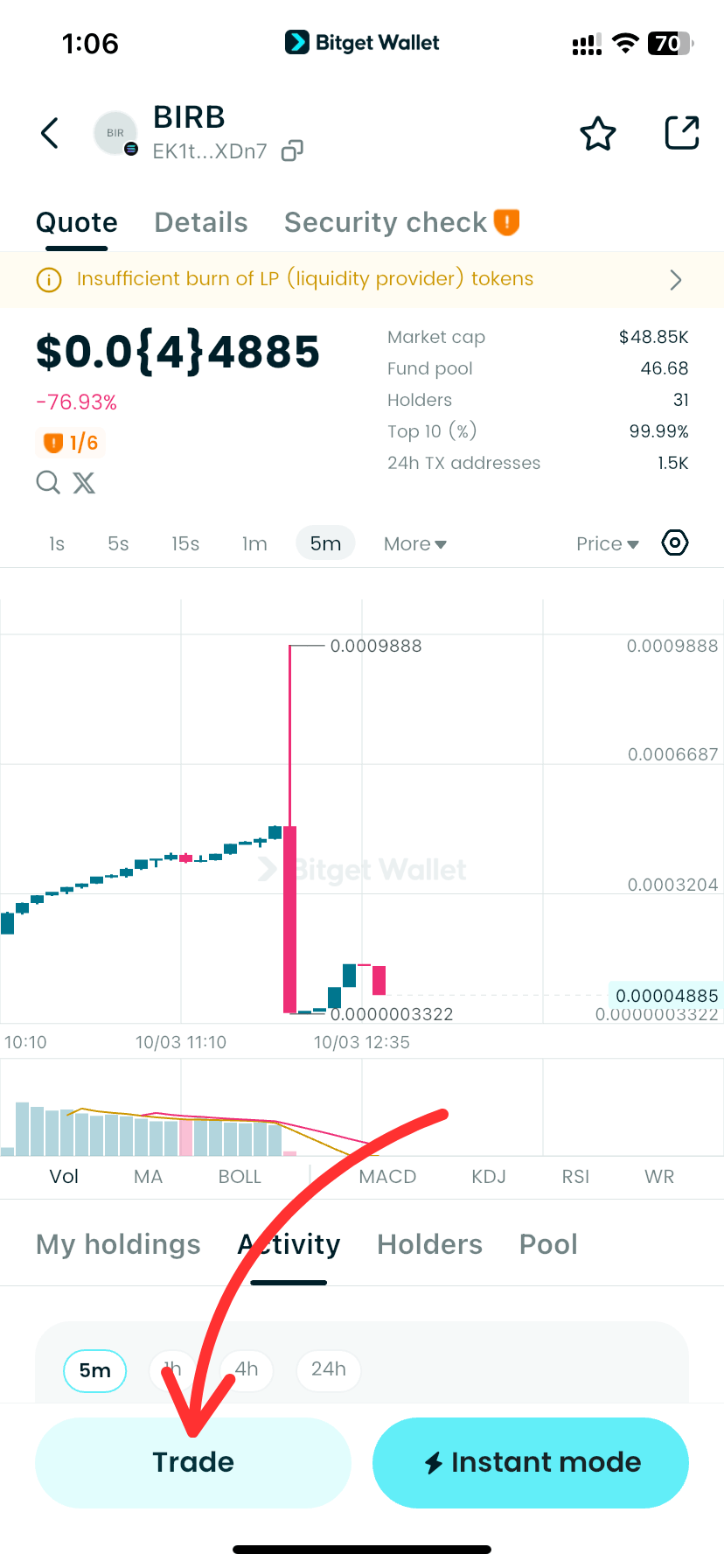Copy the BIRB contract address
The width and height of the screenshot is (724, 1568).
[x=292, y=151]
